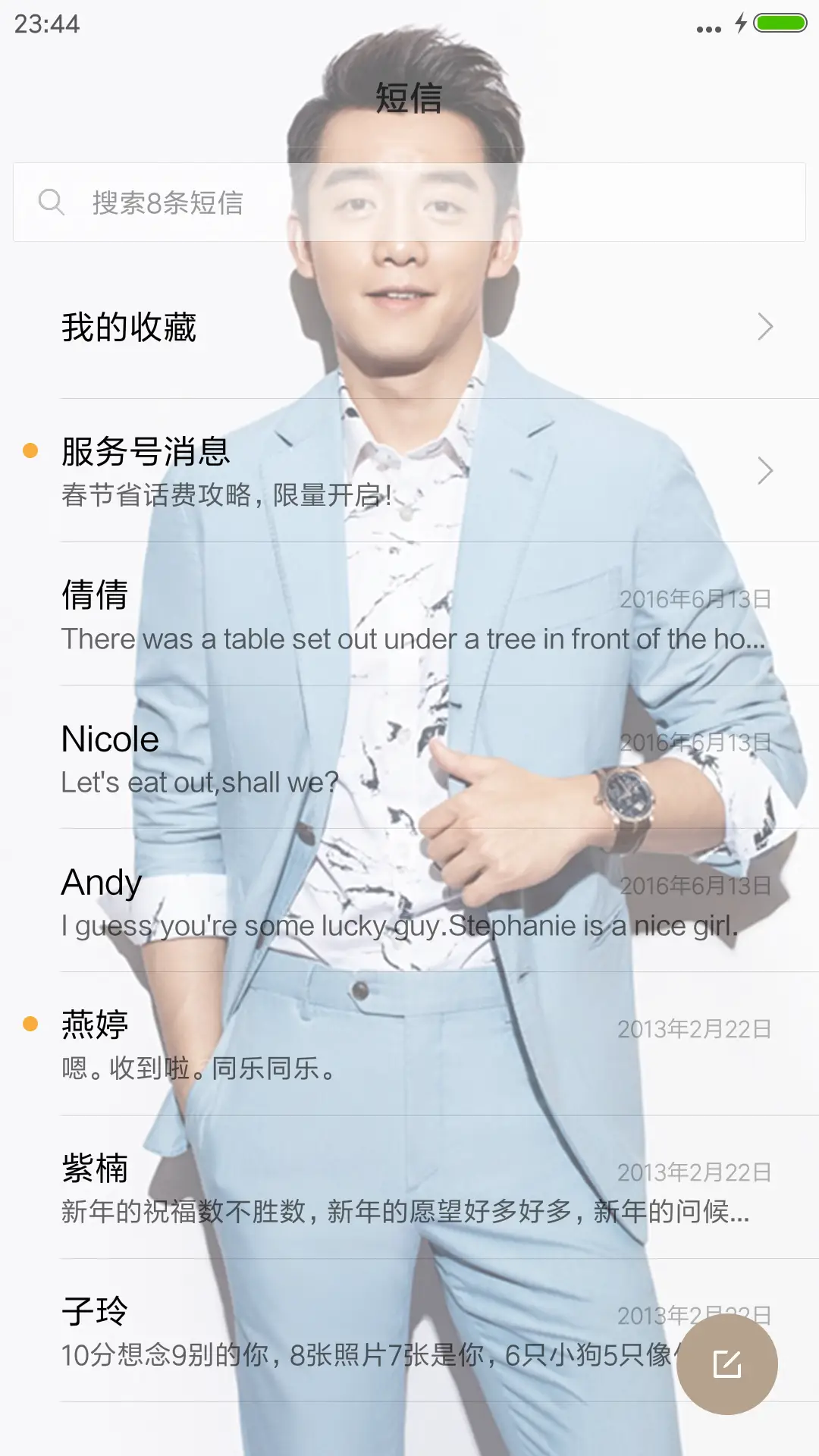Screen dimensions: 819x1456
Task: Tap the 短信 title at the top
Action: click(409, 99)
